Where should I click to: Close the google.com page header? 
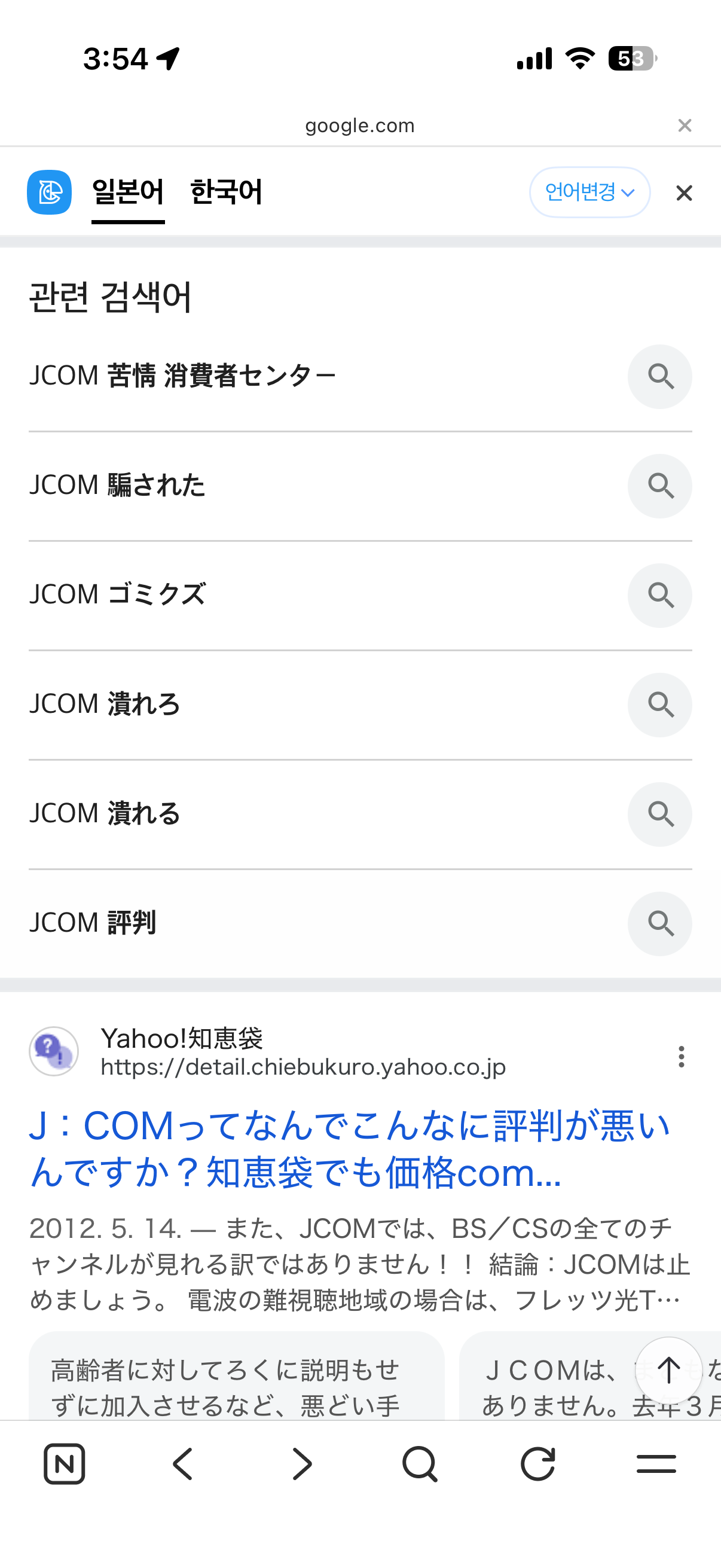[685, 126]
